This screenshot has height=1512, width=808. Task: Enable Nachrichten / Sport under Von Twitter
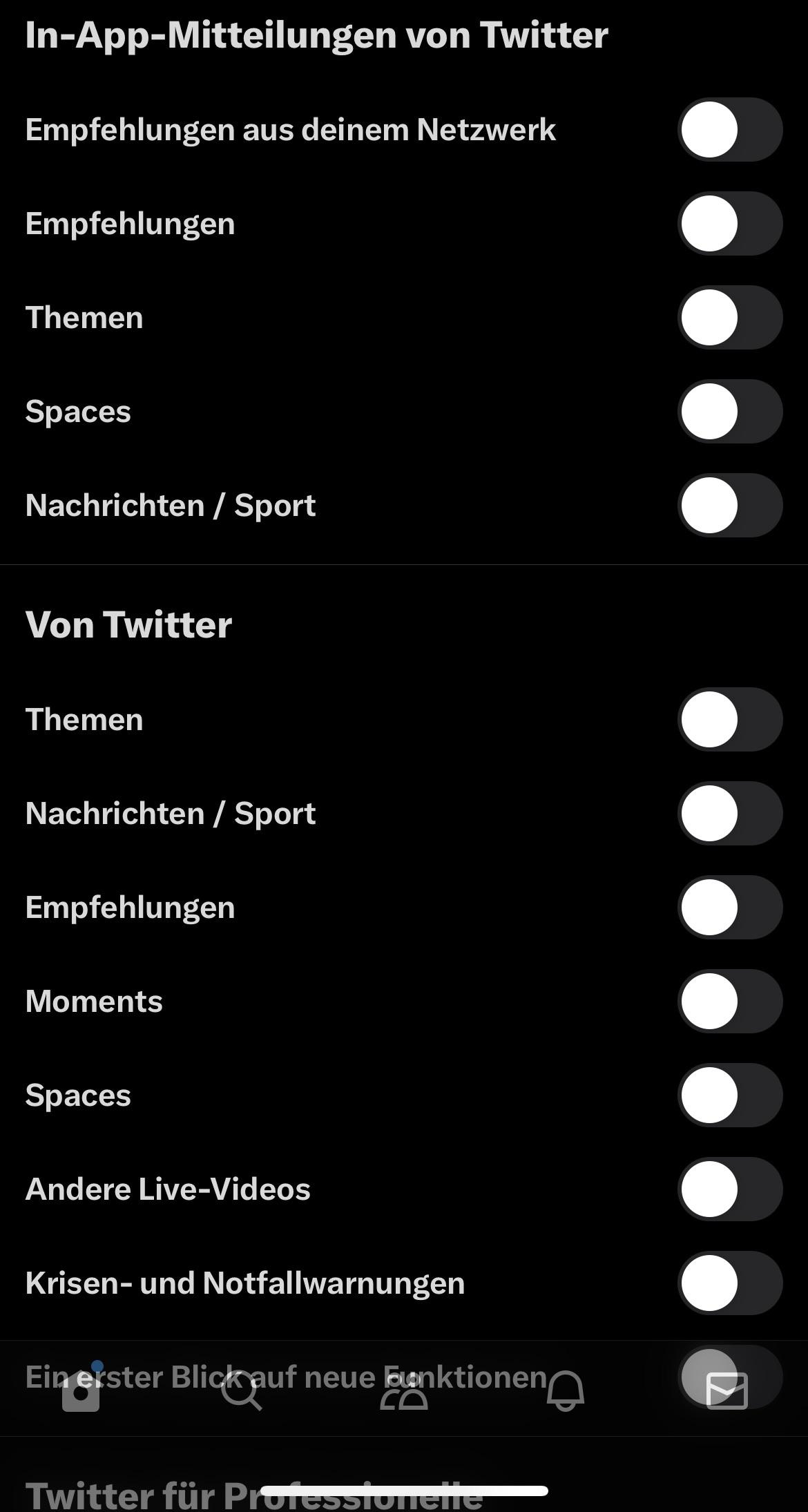729,814
